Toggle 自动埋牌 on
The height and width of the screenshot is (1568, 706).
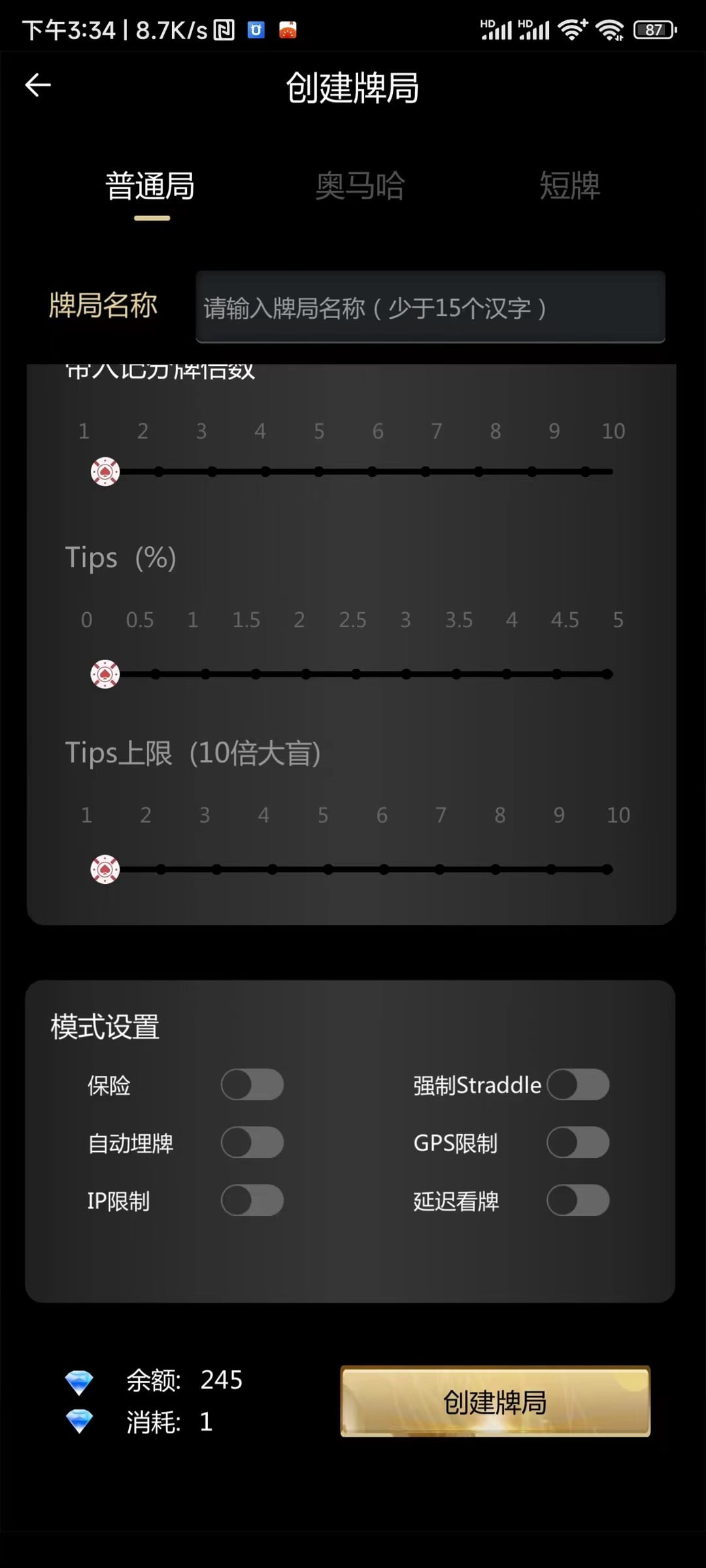coord(252,1143)
